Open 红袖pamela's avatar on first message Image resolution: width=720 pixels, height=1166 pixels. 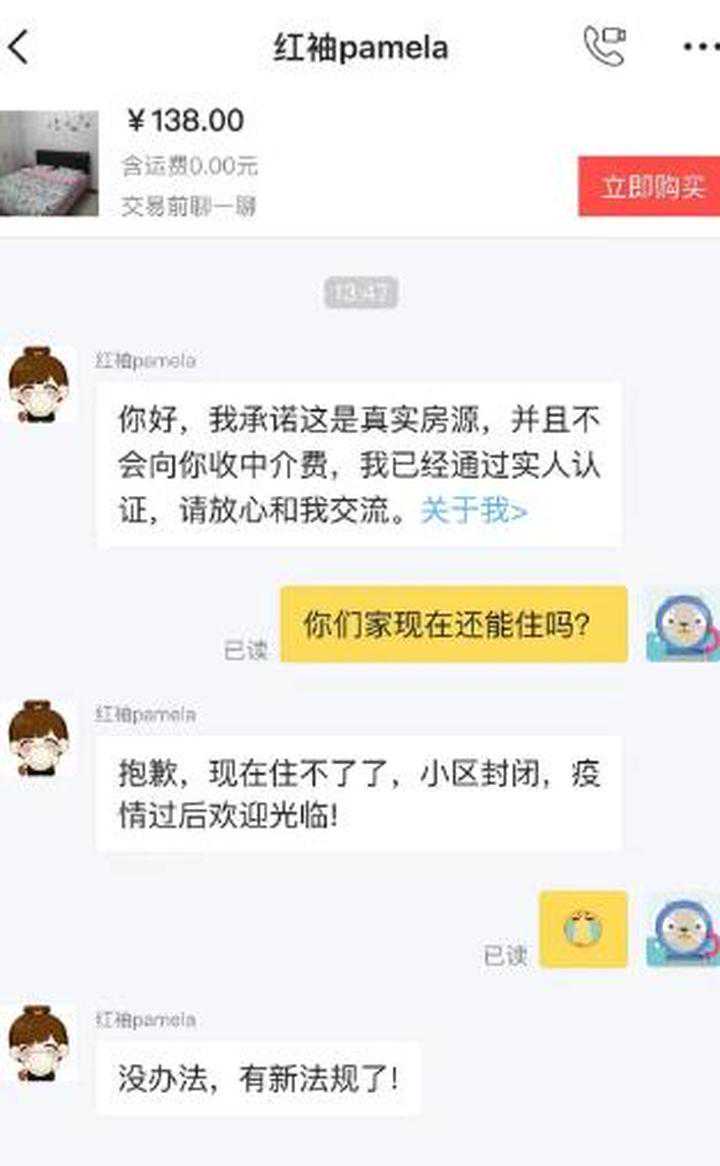tap(39, 384)
